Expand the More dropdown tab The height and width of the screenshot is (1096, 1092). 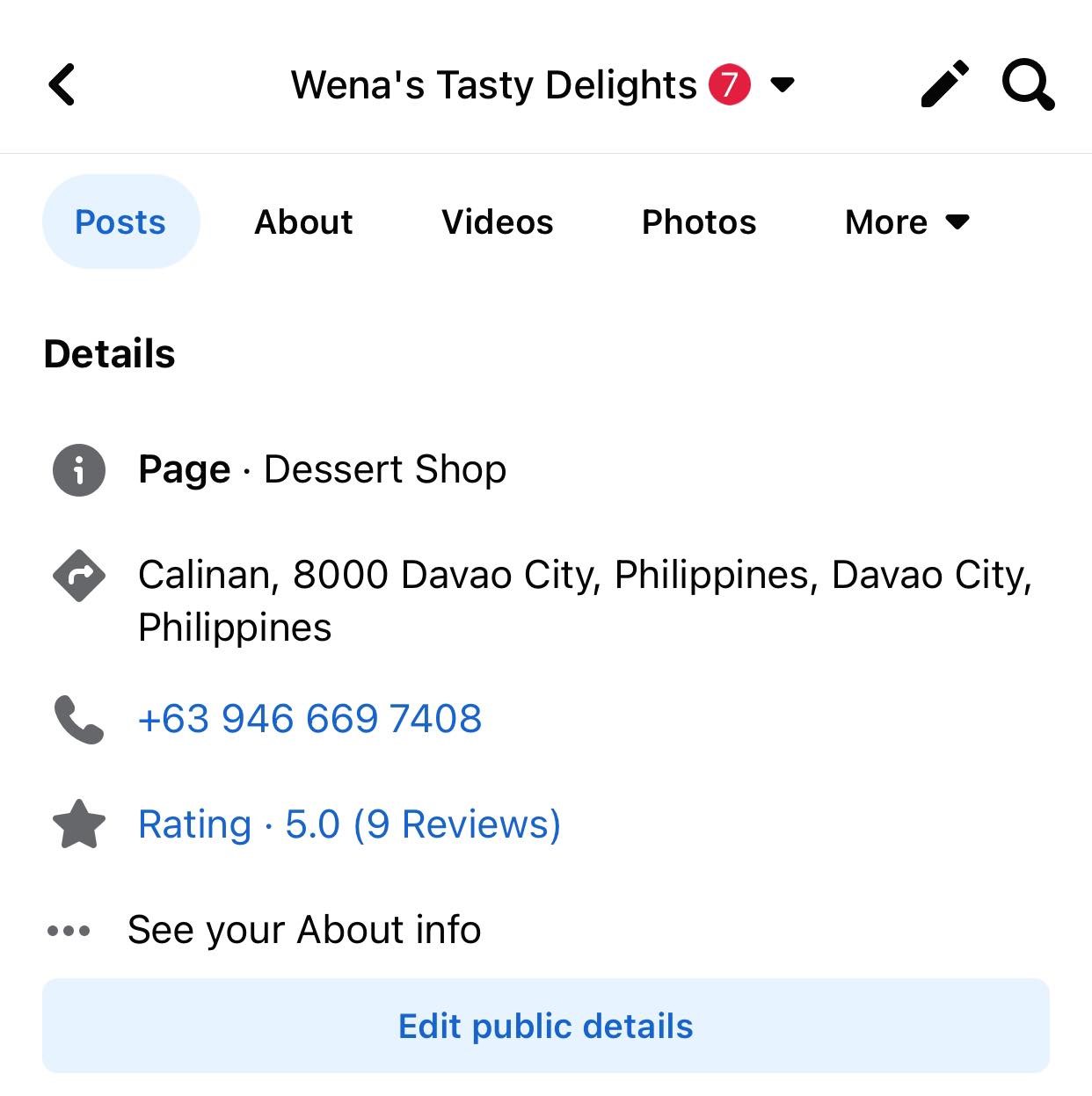pyautogui.click(x=906, y=222)
